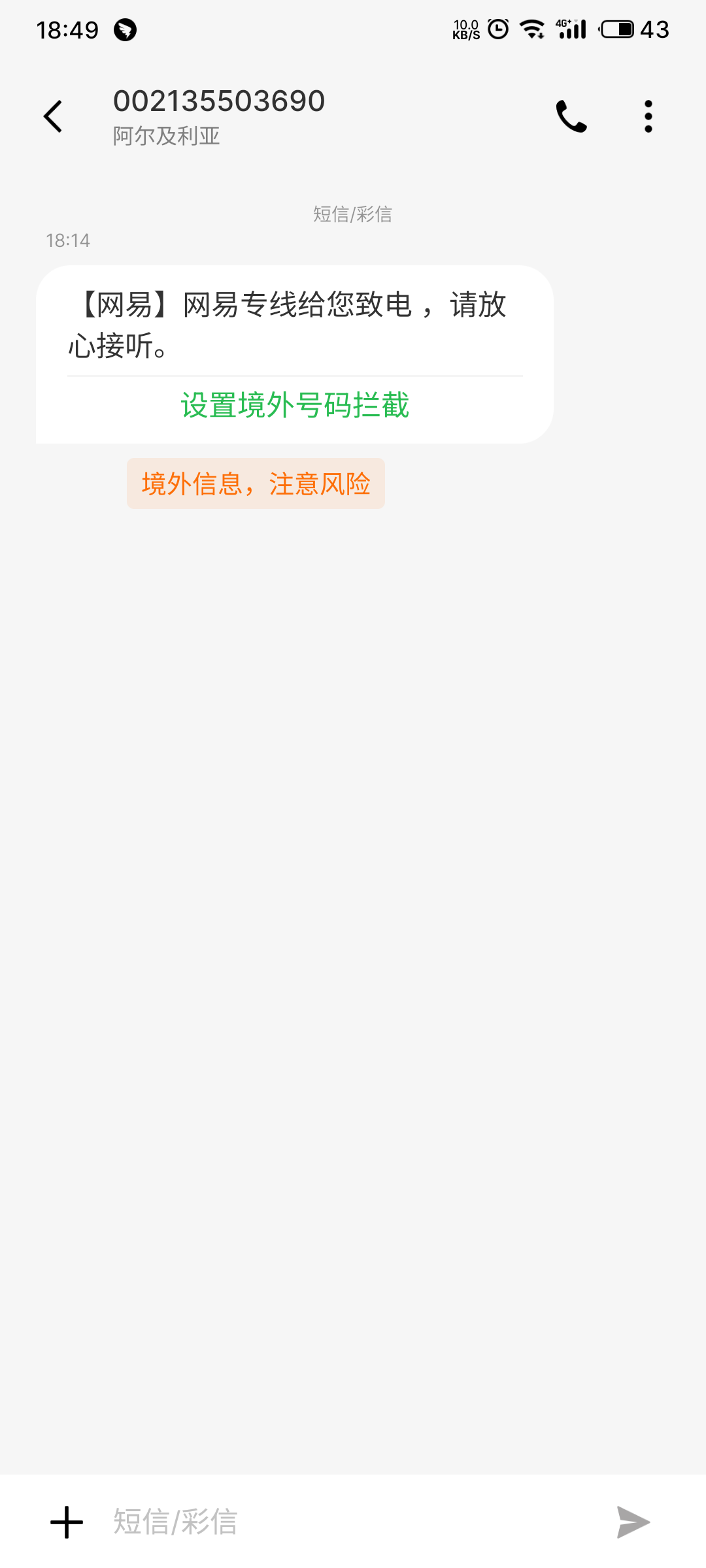Tap the back arrow to leave conversation

(53, 115)
